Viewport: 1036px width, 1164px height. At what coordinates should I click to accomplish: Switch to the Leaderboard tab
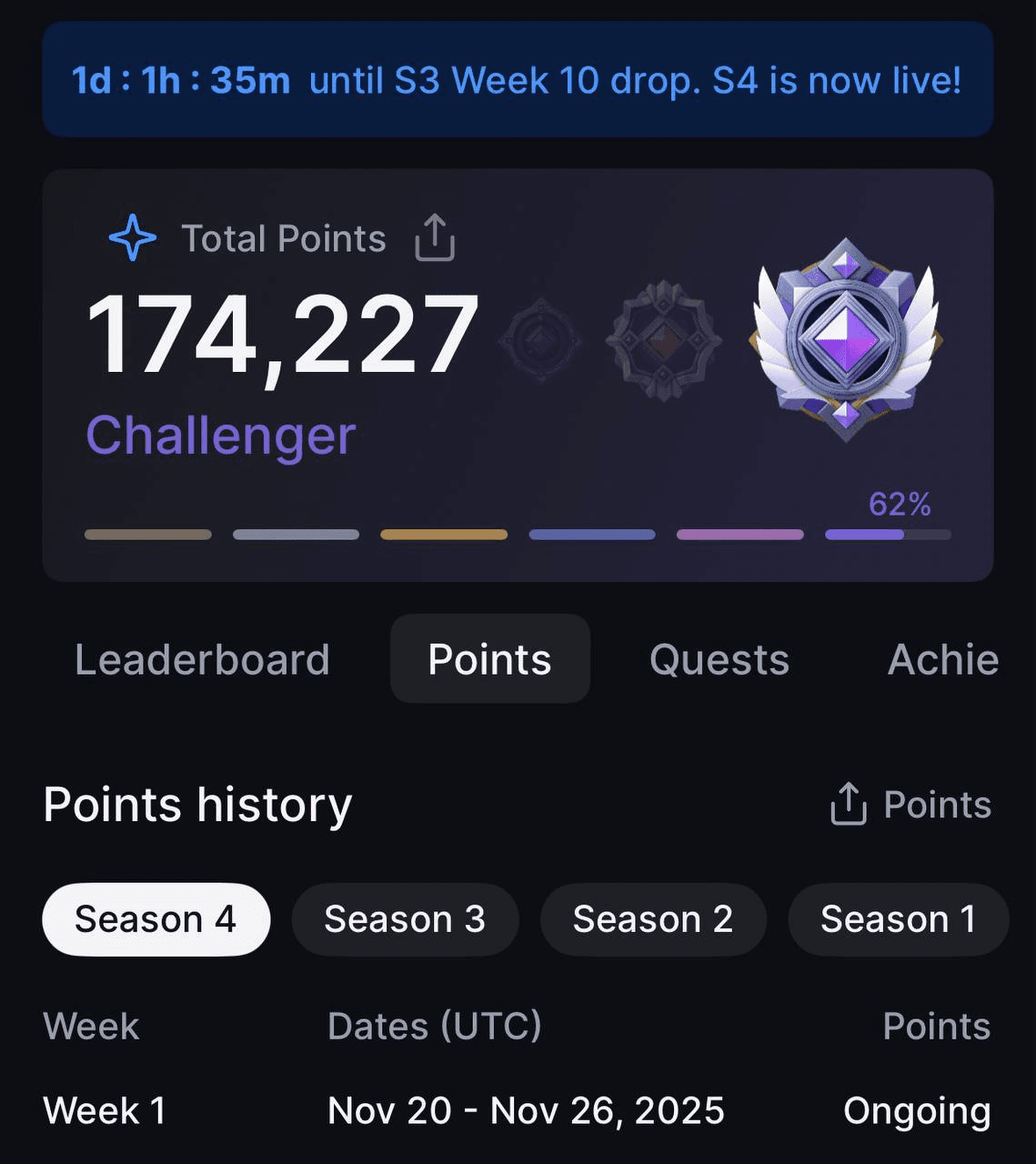coord(202,659)
